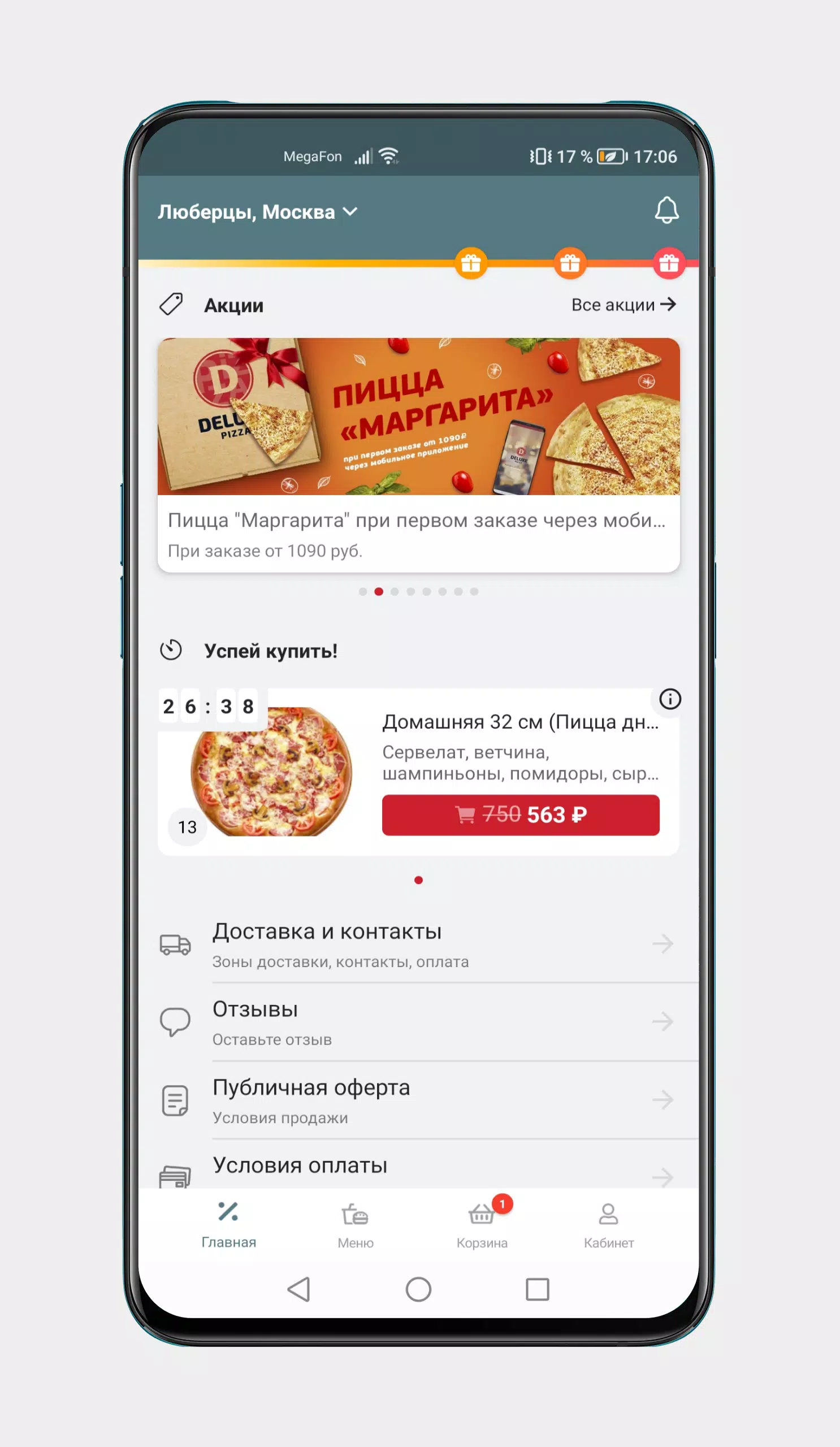Open the Люберцы, Москва city dropdown
Image resolution: width=840 pixels, height=1447 pixels.
click(258, 212)
